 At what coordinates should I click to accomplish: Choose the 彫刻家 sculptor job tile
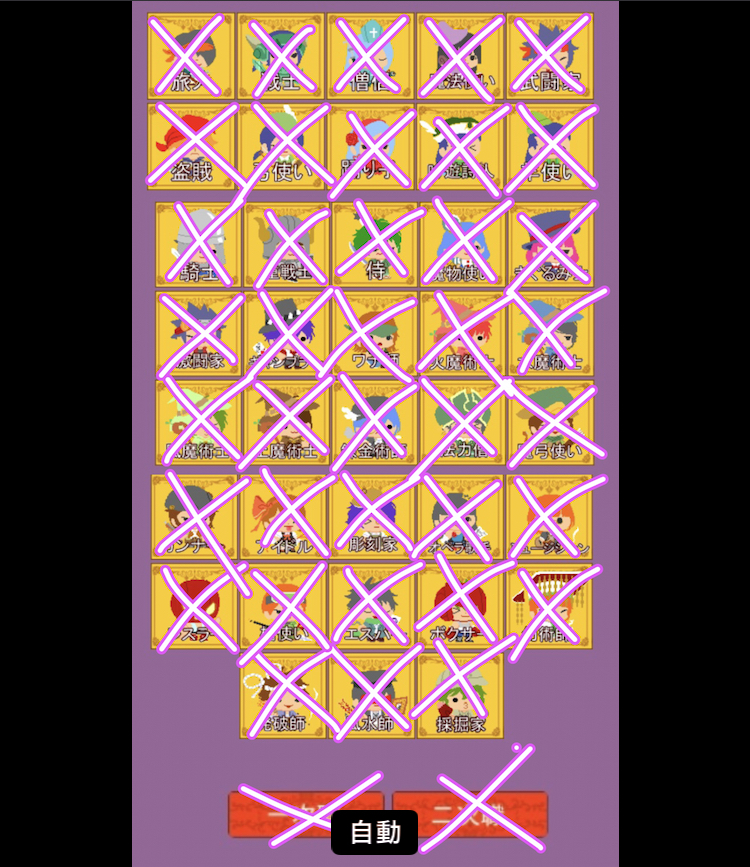pyautogui.click(x=372, y=516)
